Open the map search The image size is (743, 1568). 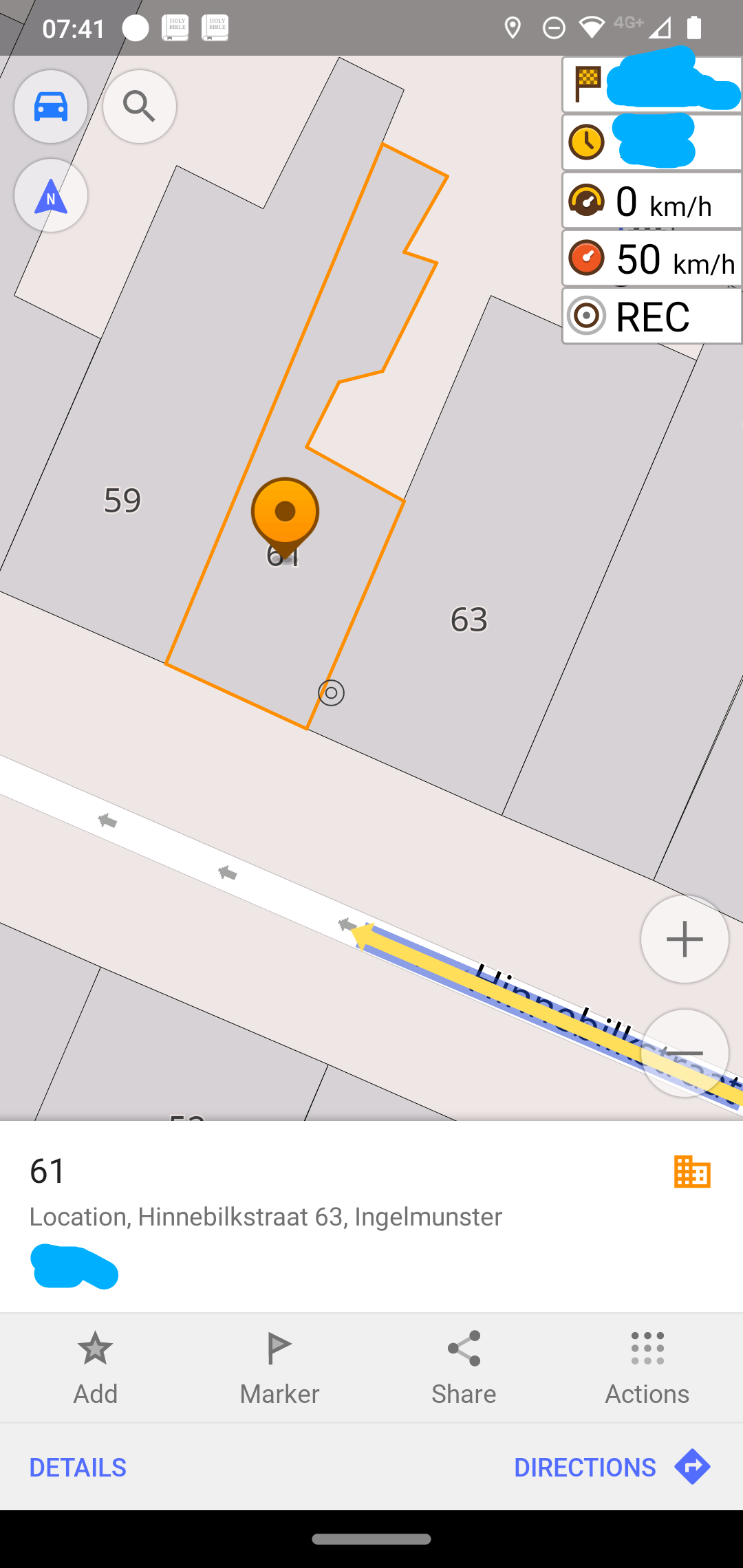point(140,107)
